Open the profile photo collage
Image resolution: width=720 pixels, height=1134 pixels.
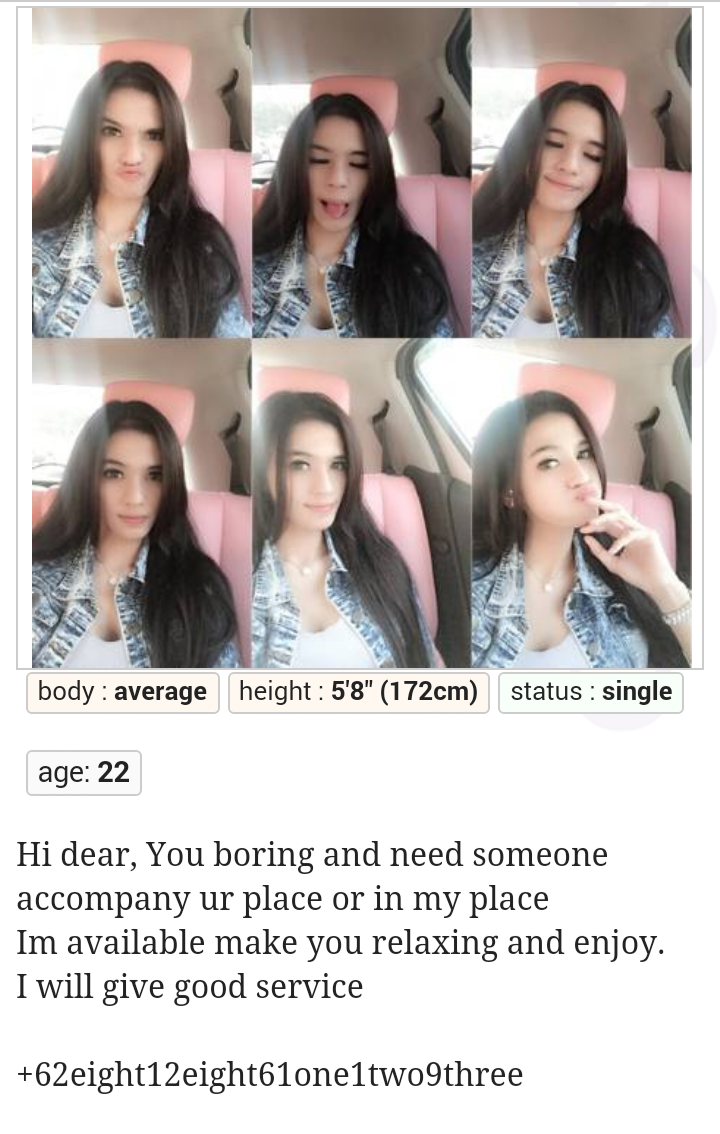coord(360,337)
